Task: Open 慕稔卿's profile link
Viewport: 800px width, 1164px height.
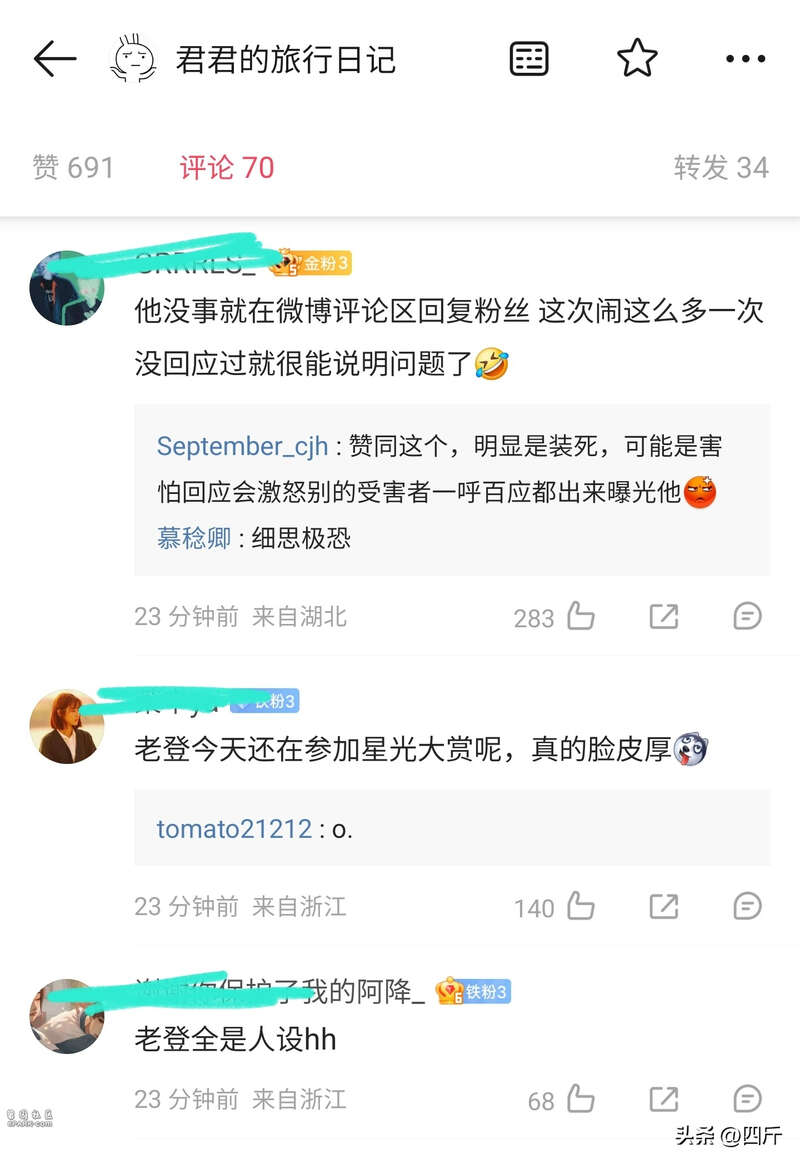Action: pos(194,538)
